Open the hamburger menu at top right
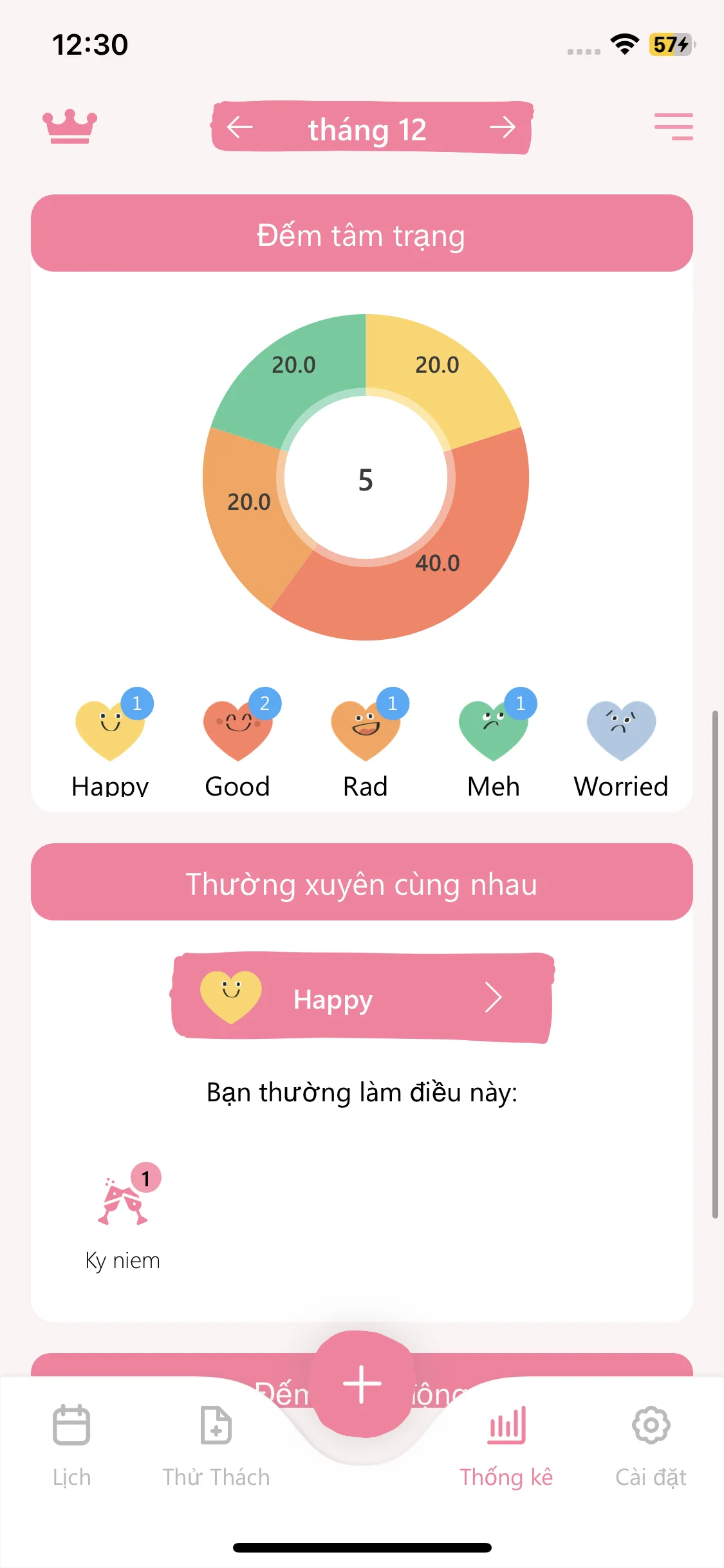The height and width of the screenshot is (1568, 724). 673,127
